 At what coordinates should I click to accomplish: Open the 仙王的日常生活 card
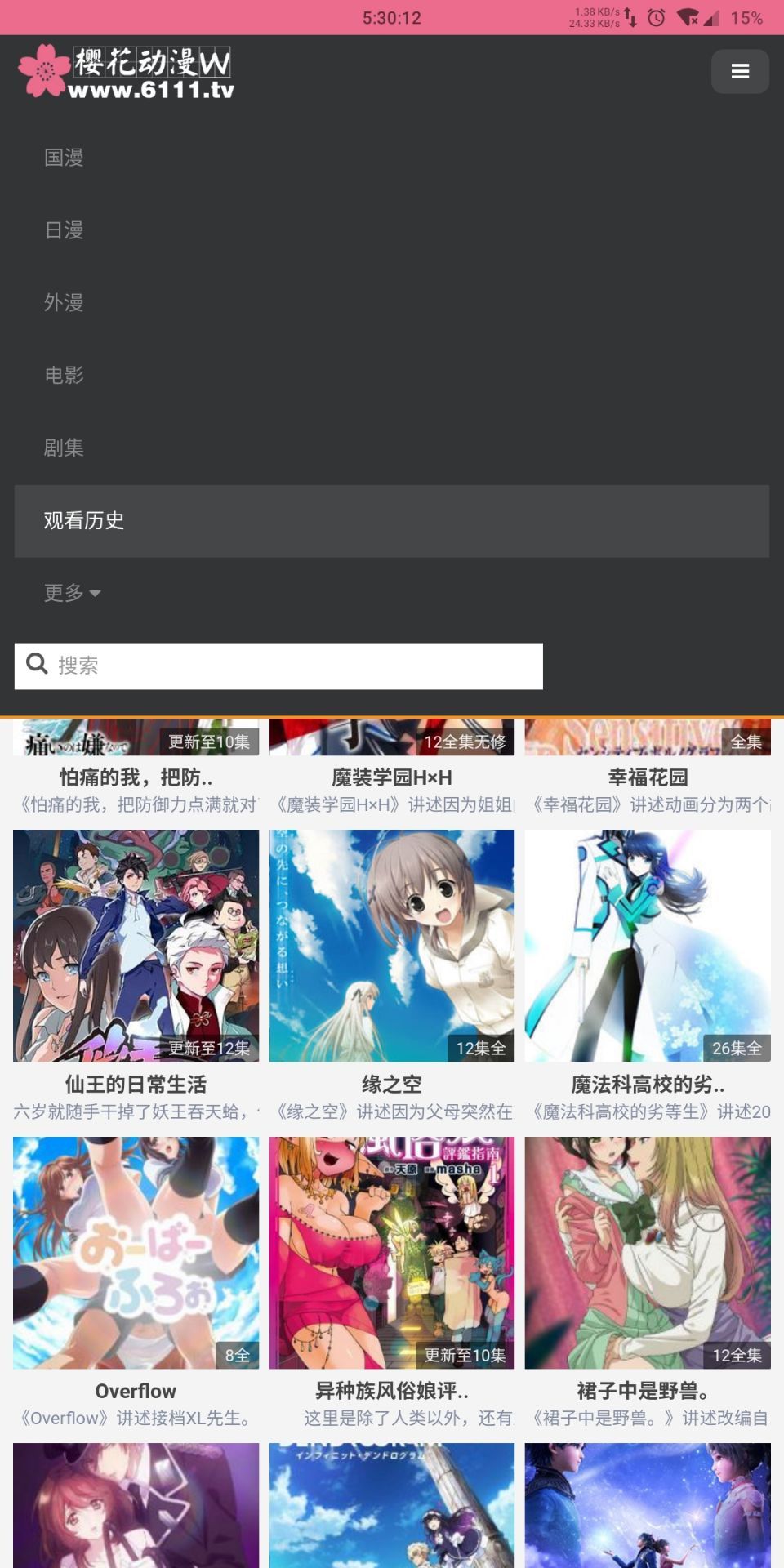point(136,946)
